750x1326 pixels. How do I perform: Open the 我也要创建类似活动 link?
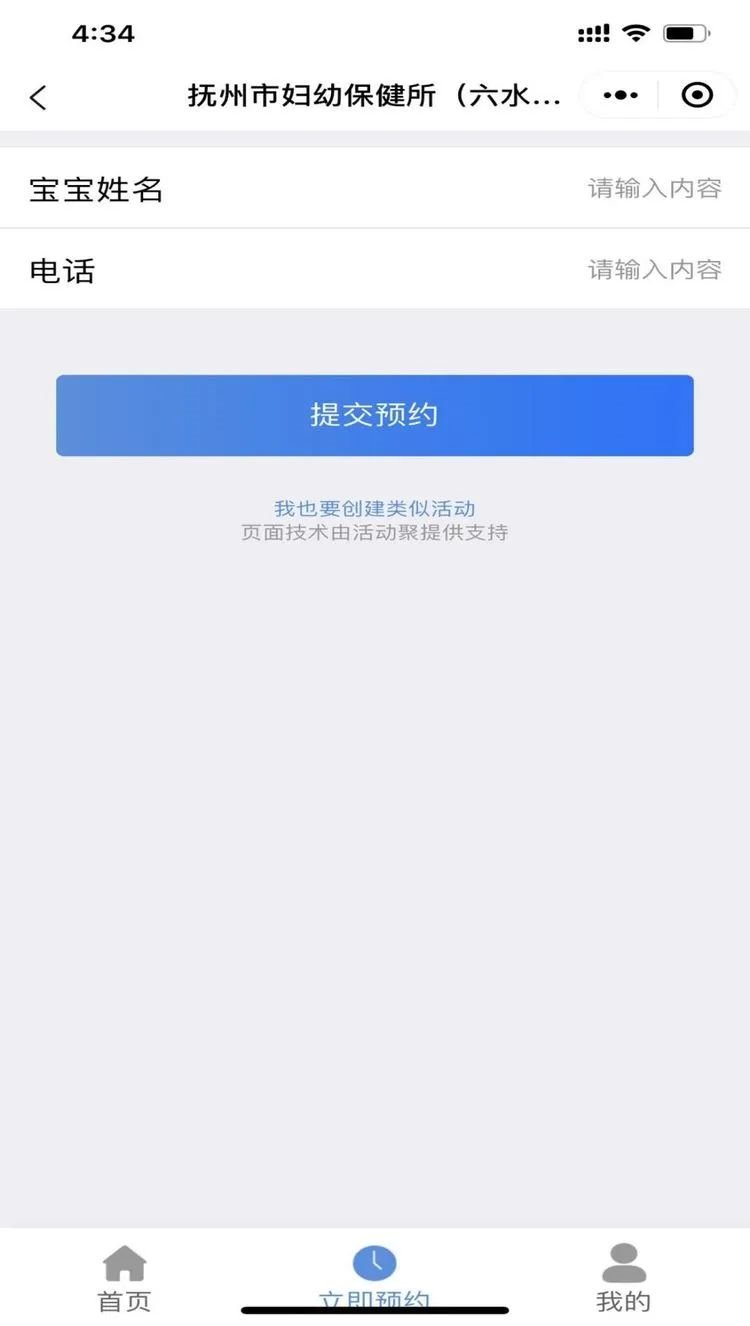pos(375,509)
